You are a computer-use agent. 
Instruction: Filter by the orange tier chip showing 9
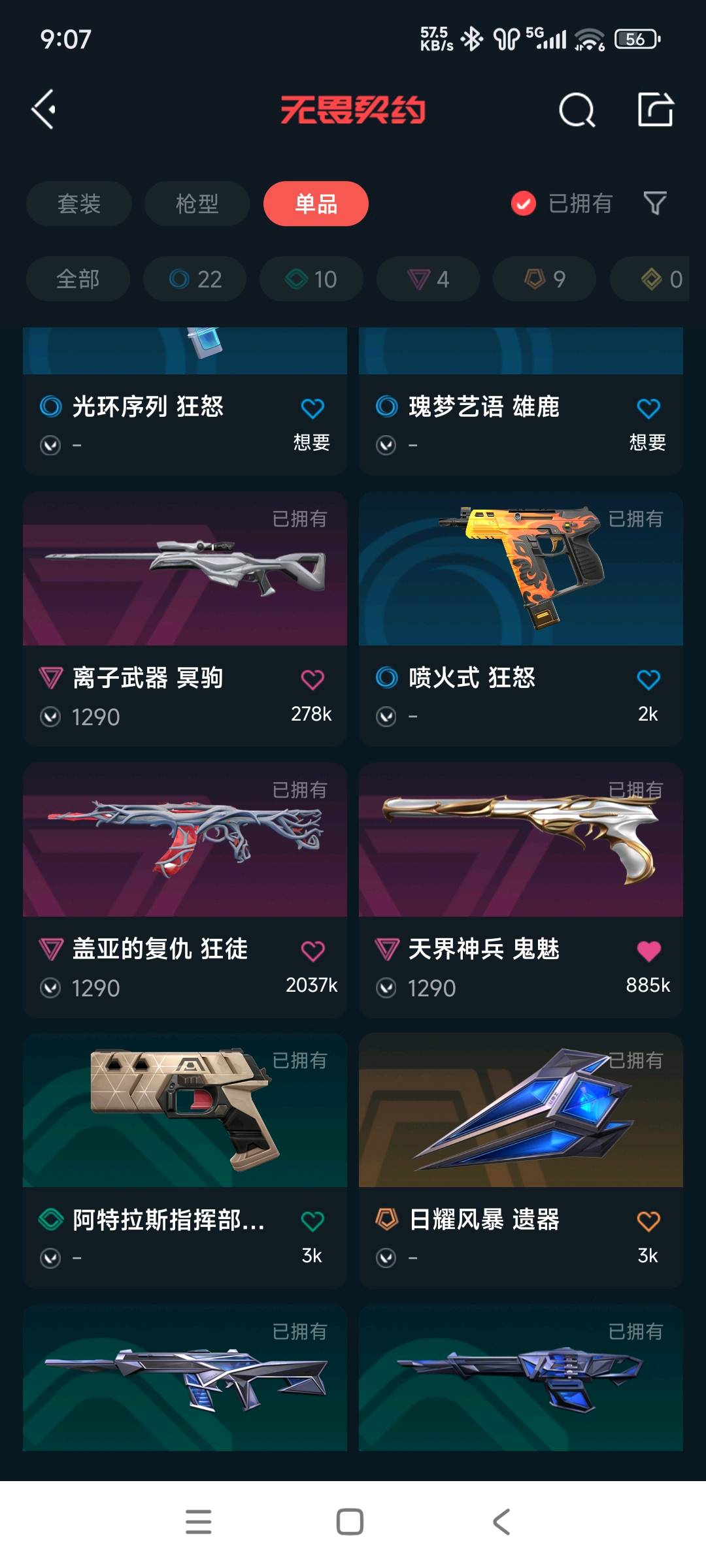click(545, 279)
